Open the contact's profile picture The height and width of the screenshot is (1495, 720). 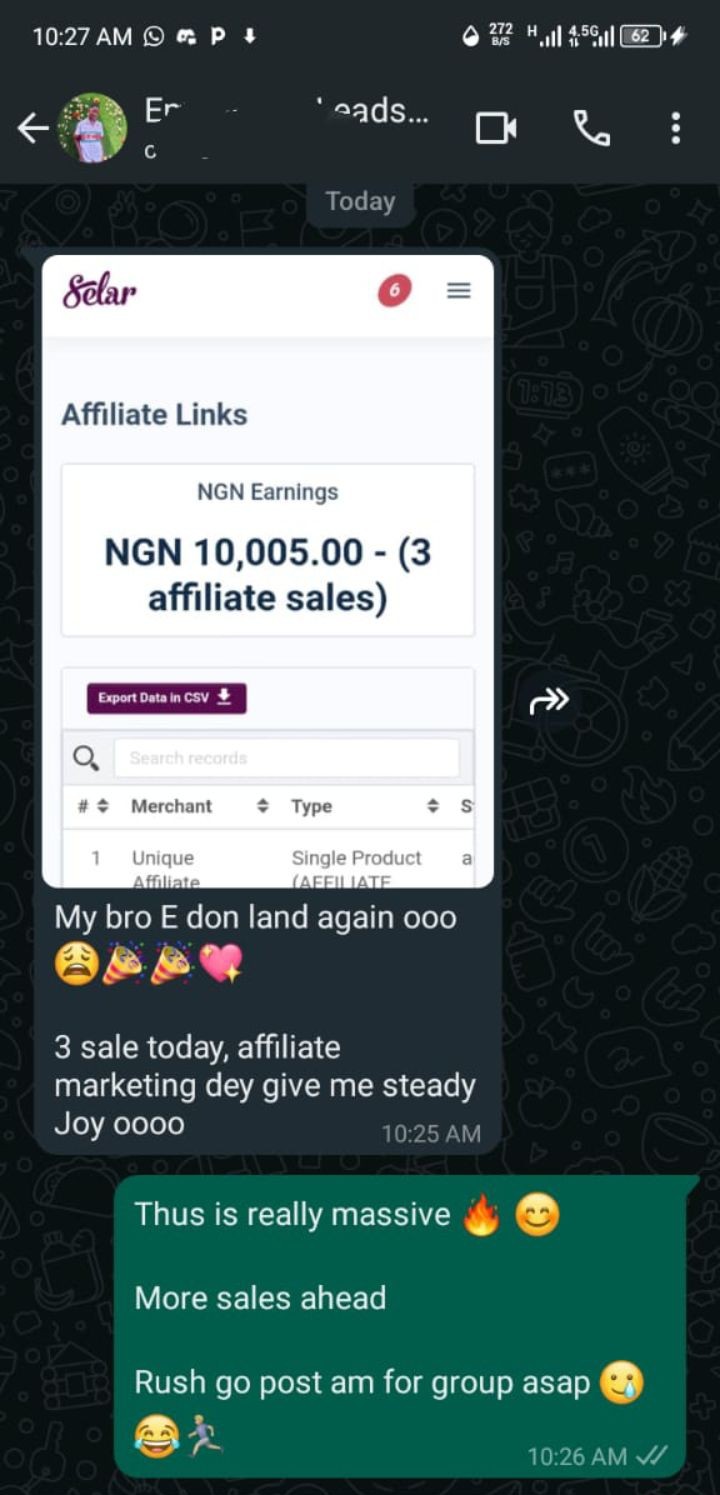(92, 128)
